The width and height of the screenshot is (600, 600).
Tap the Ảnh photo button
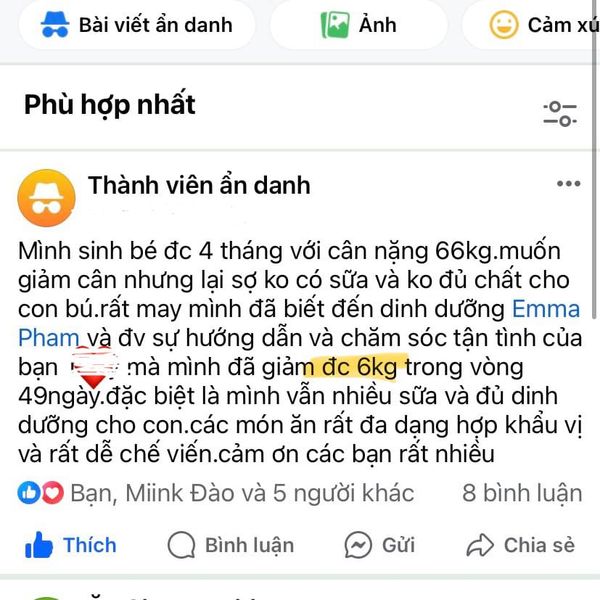pyautogui.click(x=358, y=25)
